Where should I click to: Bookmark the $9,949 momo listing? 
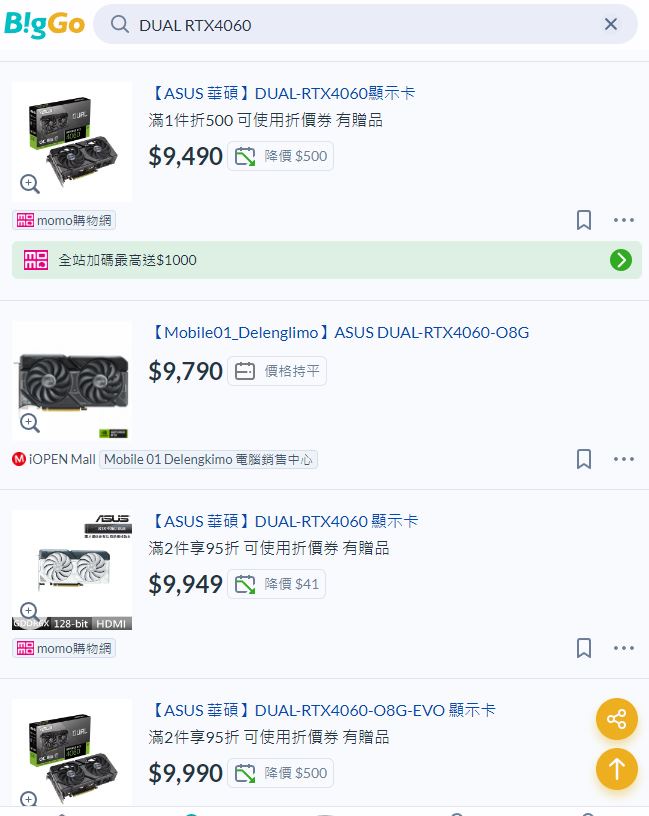coord(584,648)
